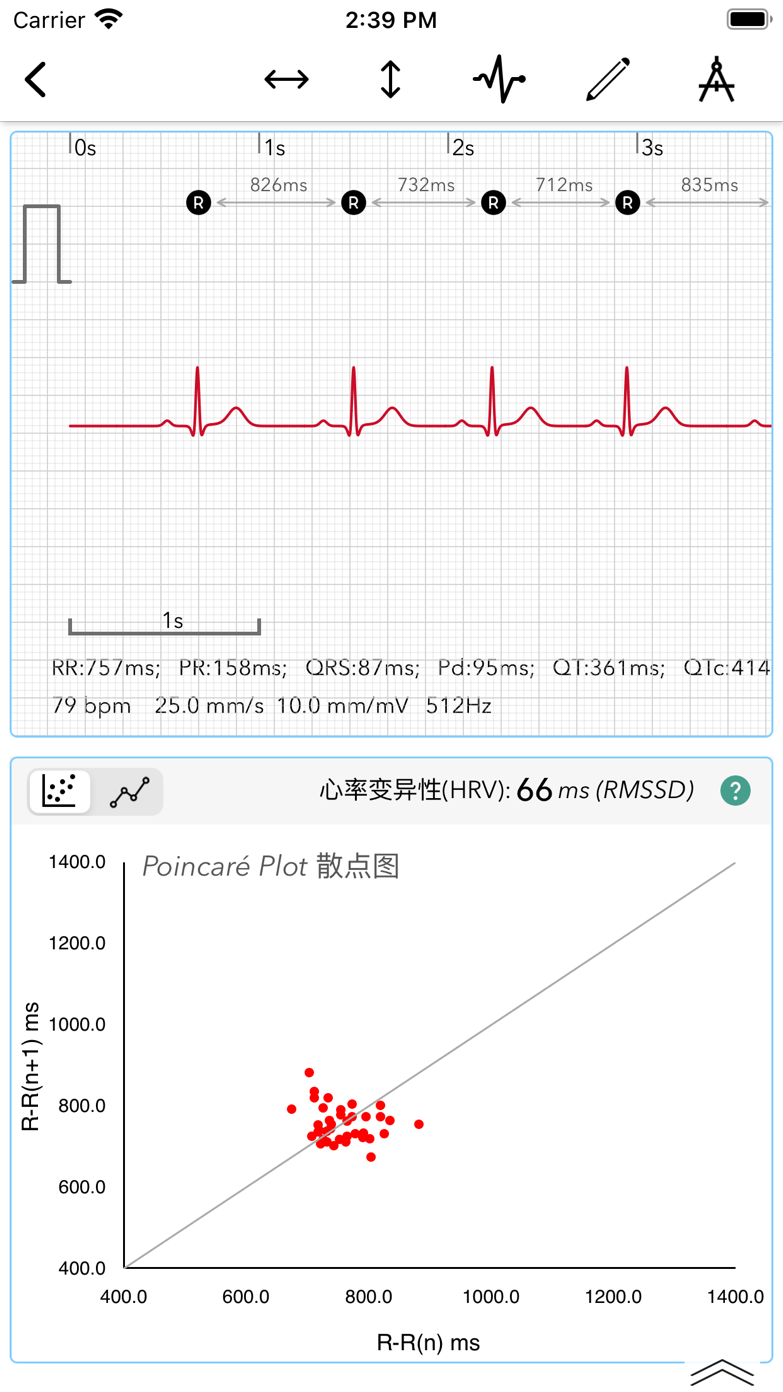This screenshot has width=783, height=1392.
Task: Switch to the line chart view
Action: [x=129, y=792]
